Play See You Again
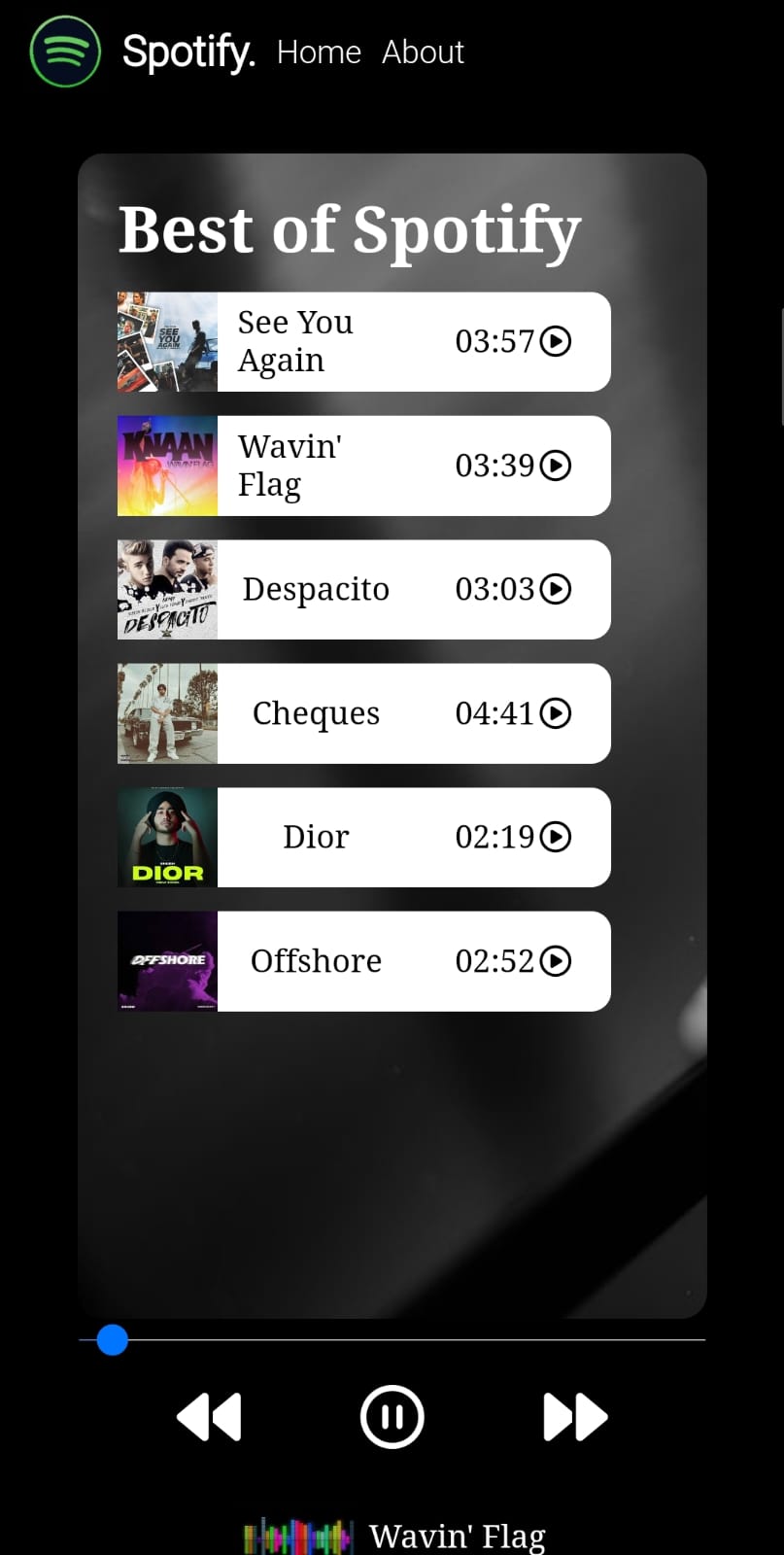This screenshot has width=784, height=1555. (556, 341)
